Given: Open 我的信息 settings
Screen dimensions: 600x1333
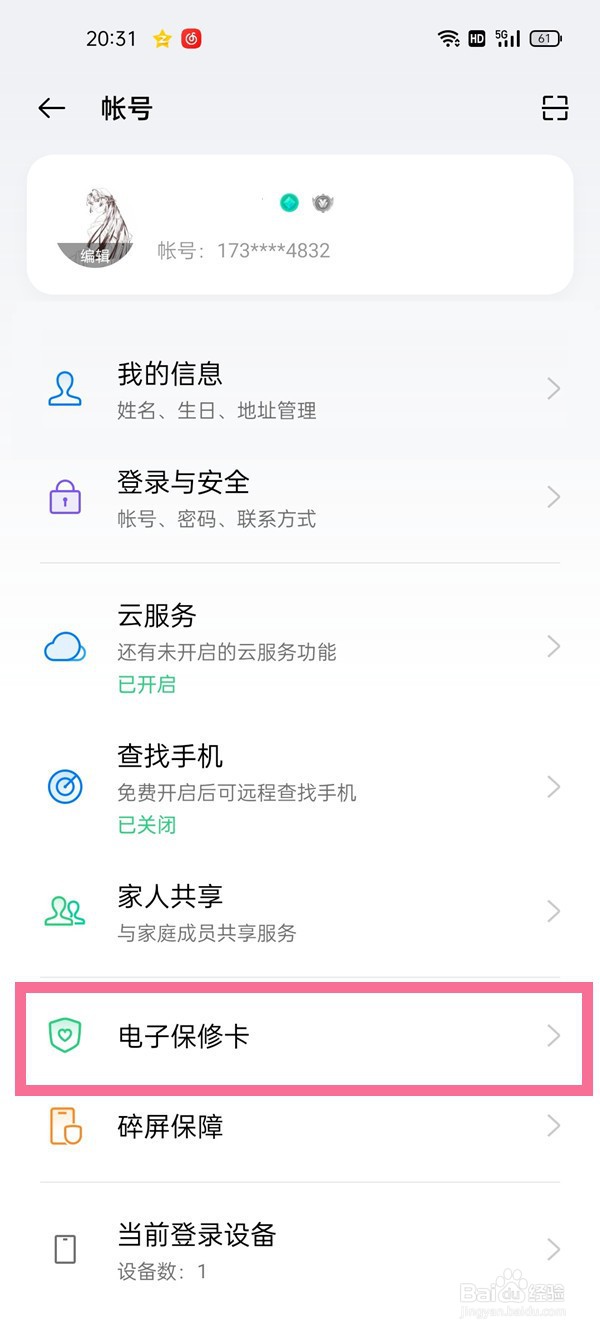Looking at the screenshot, I should coord(300,389).
